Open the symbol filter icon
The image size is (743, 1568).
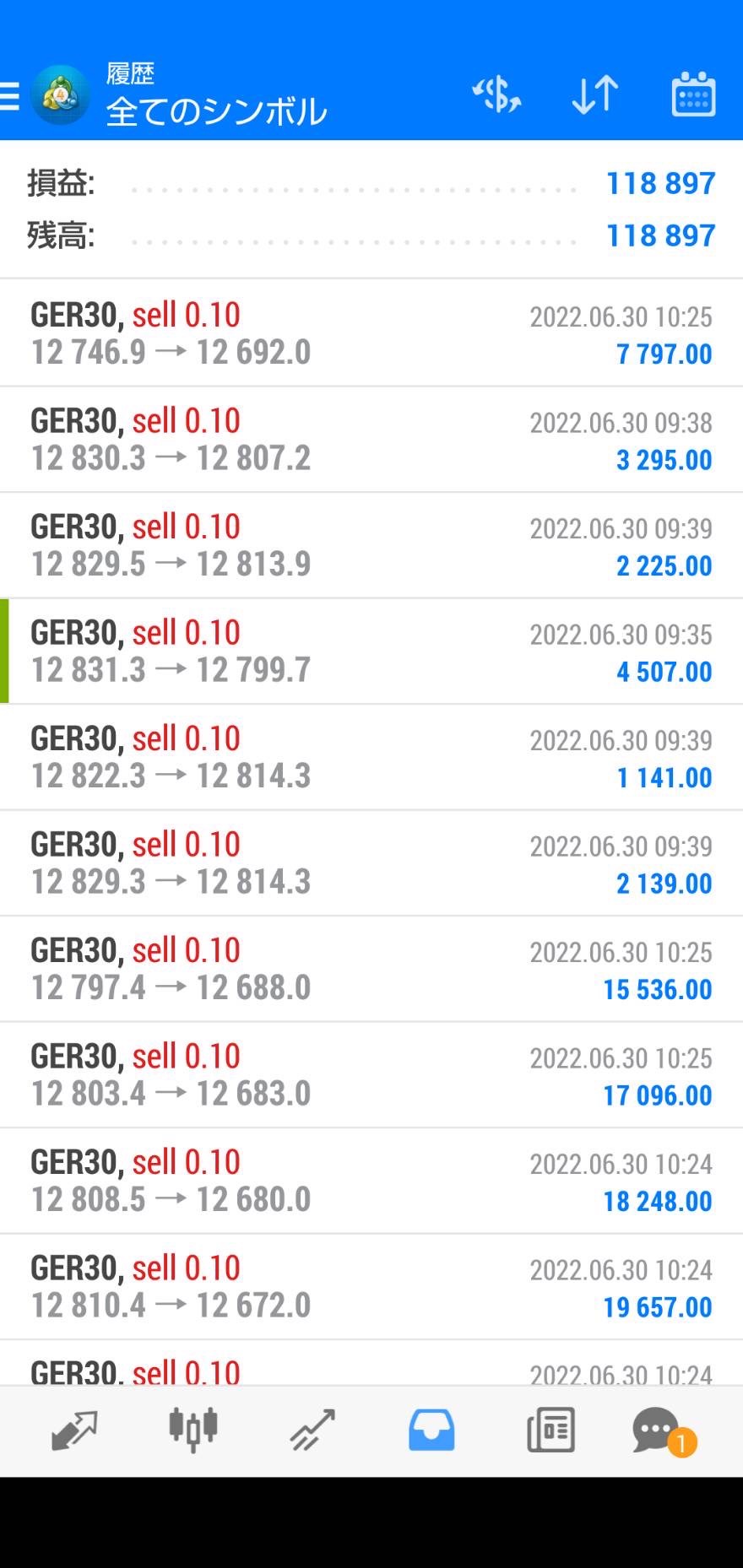click(x=496, y=94)
